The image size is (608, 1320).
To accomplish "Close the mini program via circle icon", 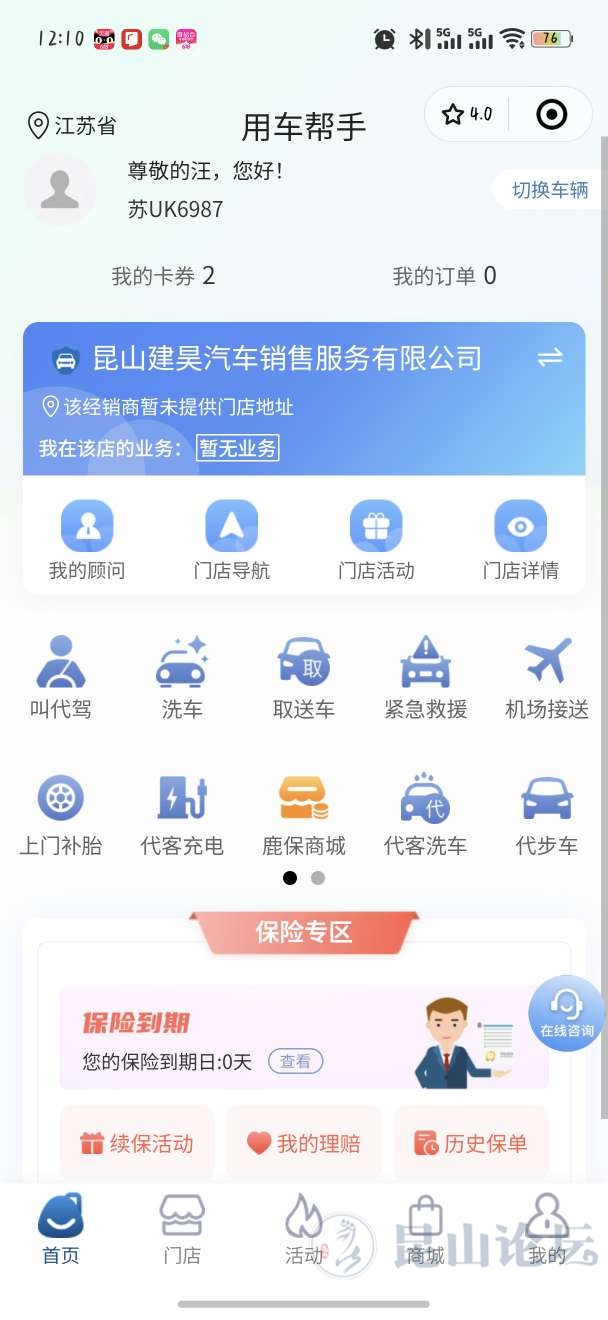I will (x=551, y=115).
